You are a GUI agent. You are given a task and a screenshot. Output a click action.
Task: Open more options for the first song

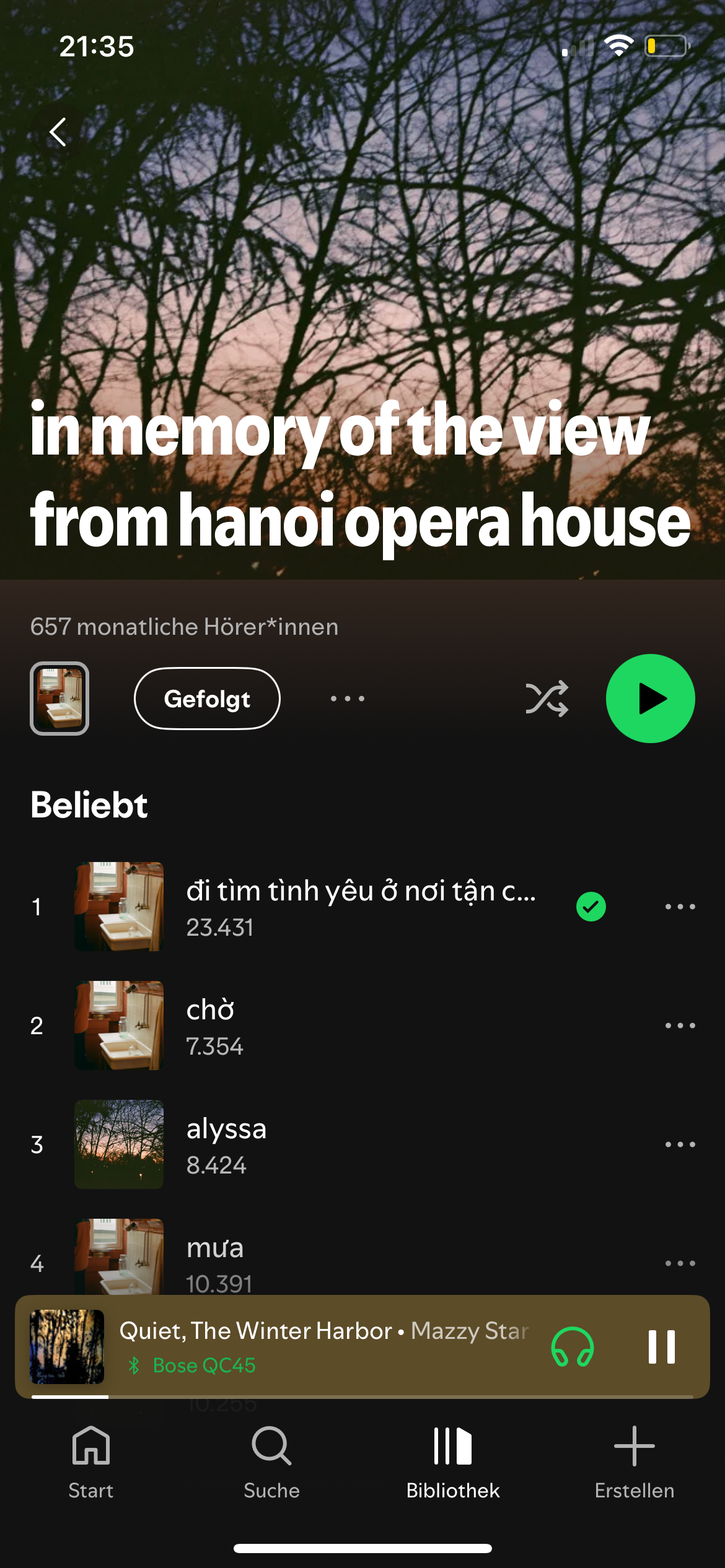pyautogui.click(x=680, y=907)
